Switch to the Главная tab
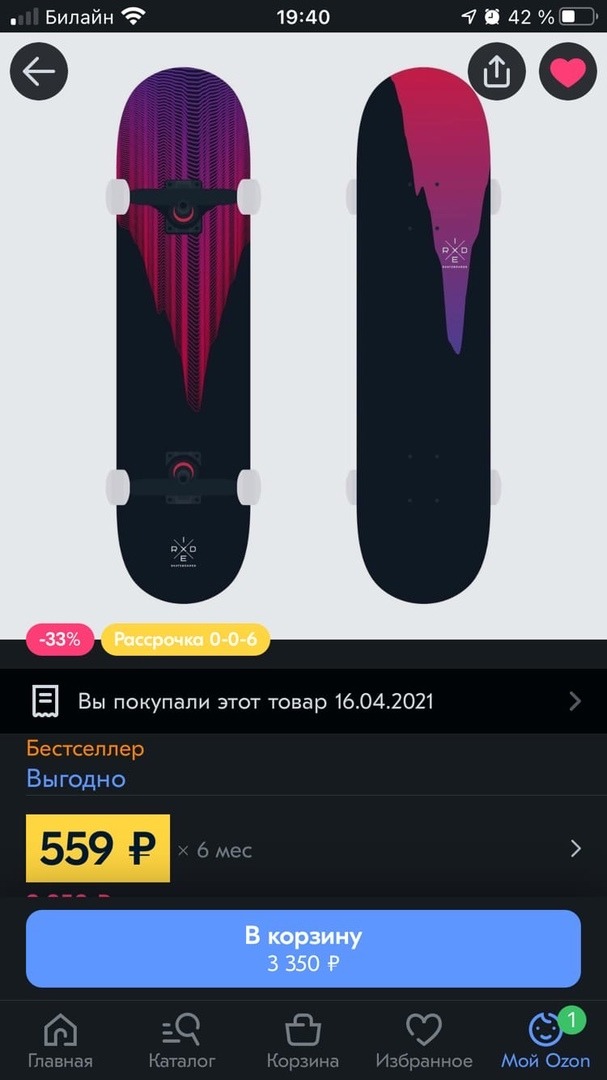This screenshot has height=1080, width=607. coord(60,1042)
